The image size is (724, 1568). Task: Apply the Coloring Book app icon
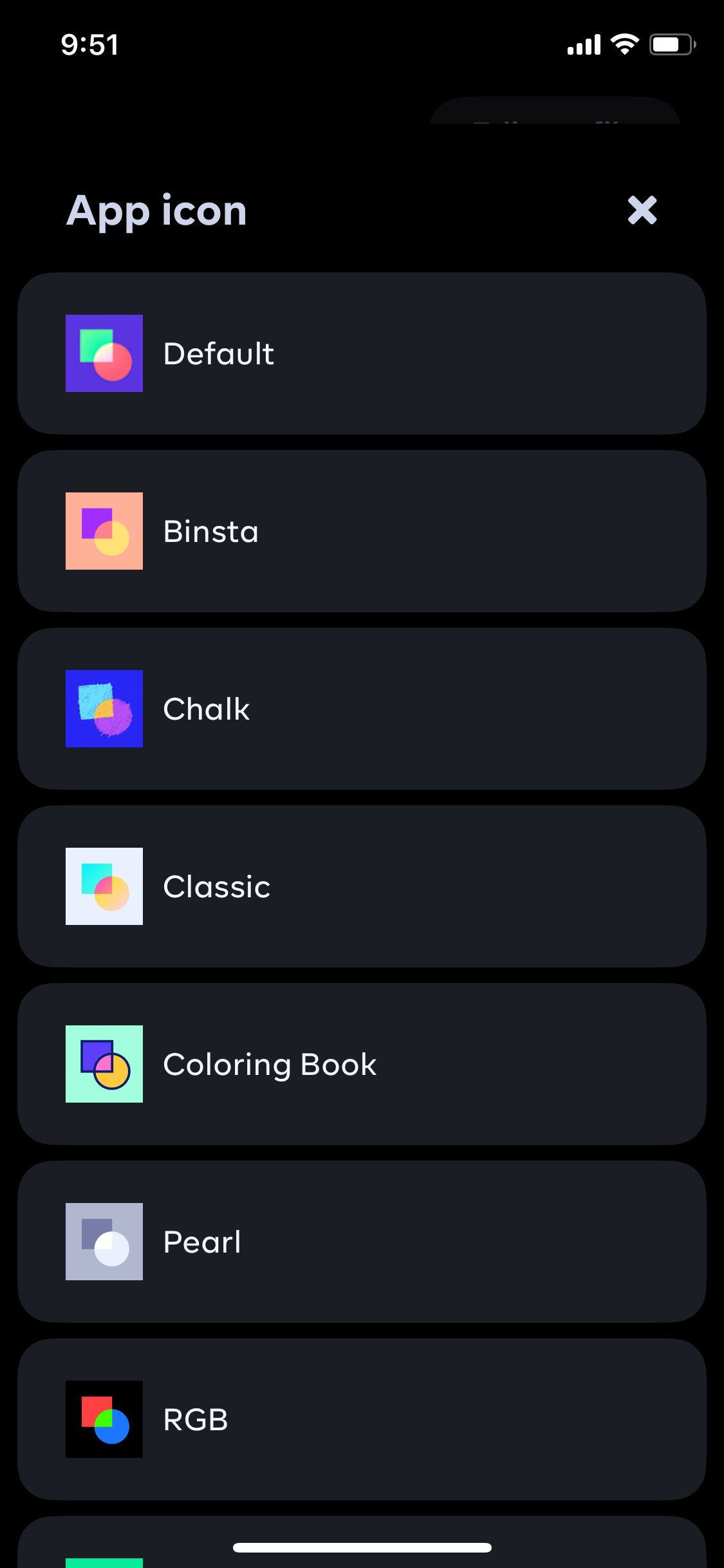pyautogui.click(x=362, y=1064)
